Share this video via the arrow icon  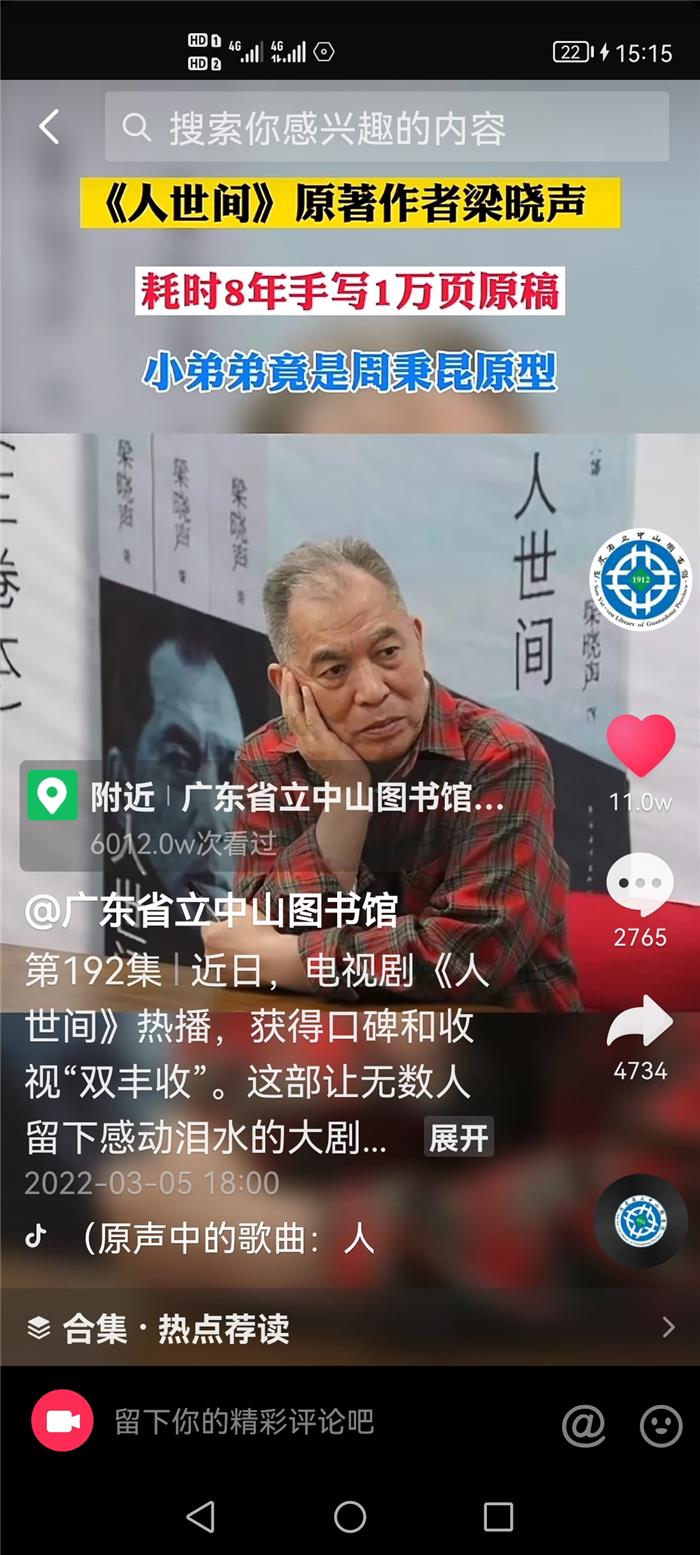(x=640, y=1022)
